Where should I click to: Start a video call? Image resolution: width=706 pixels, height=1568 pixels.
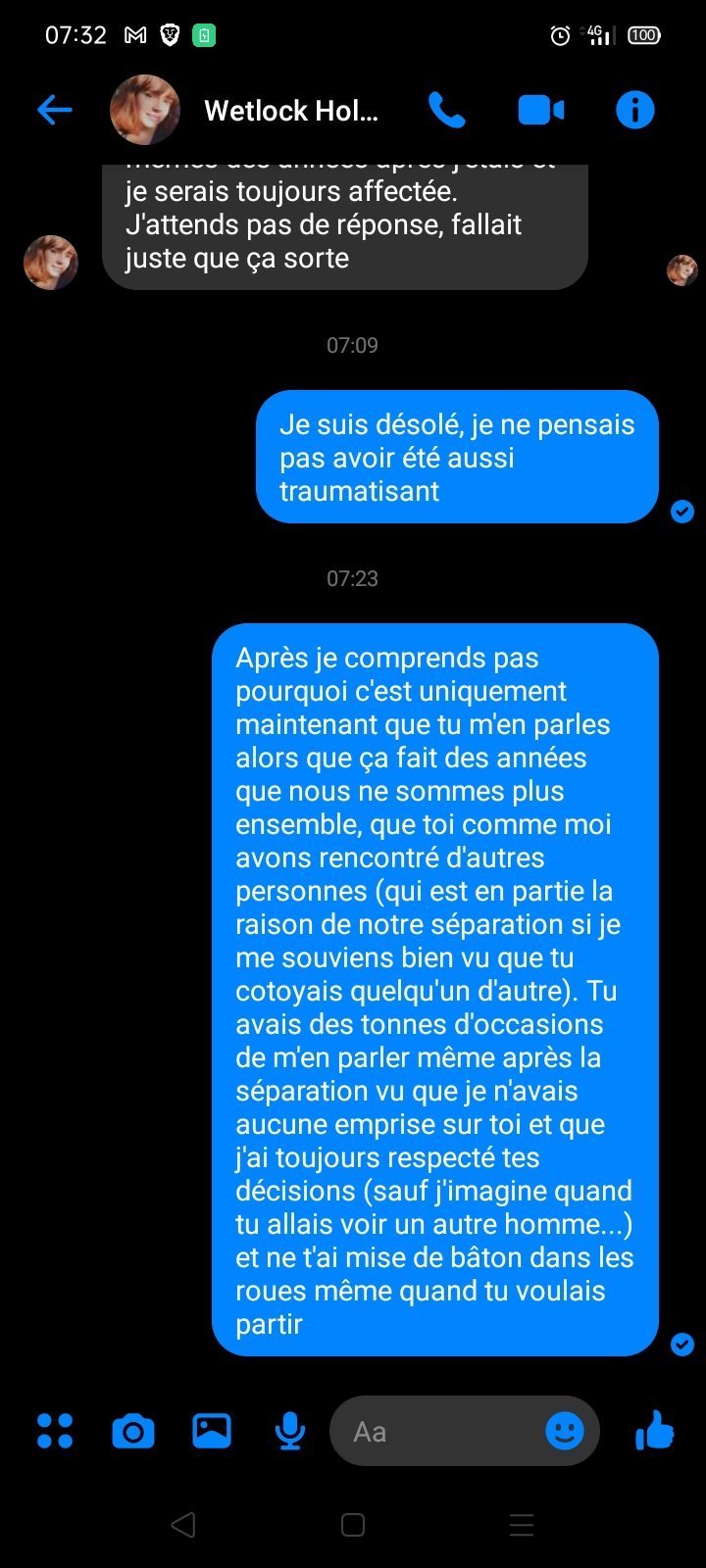point(540,110)
